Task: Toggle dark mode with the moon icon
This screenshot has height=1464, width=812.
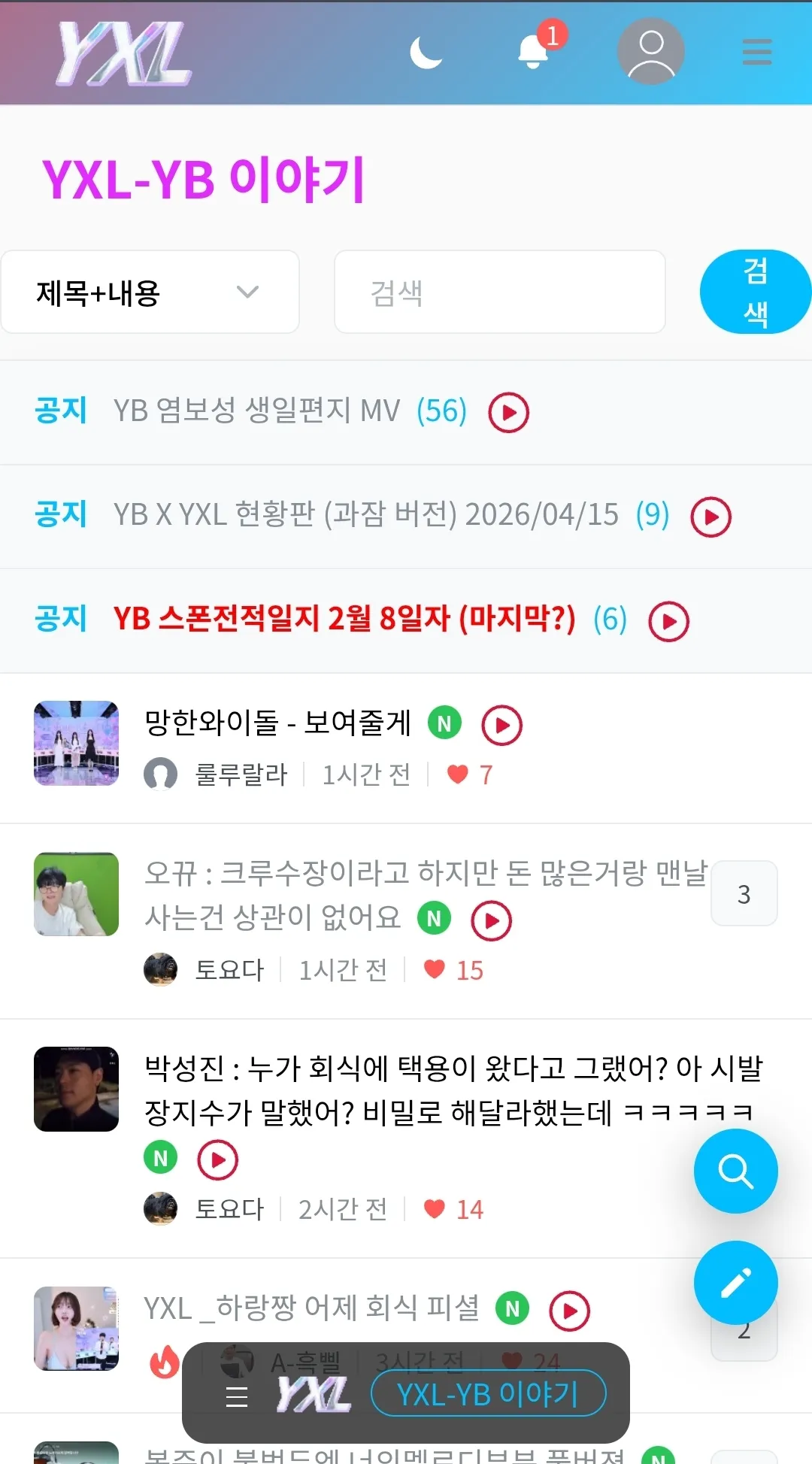Action: pos(426,51)
